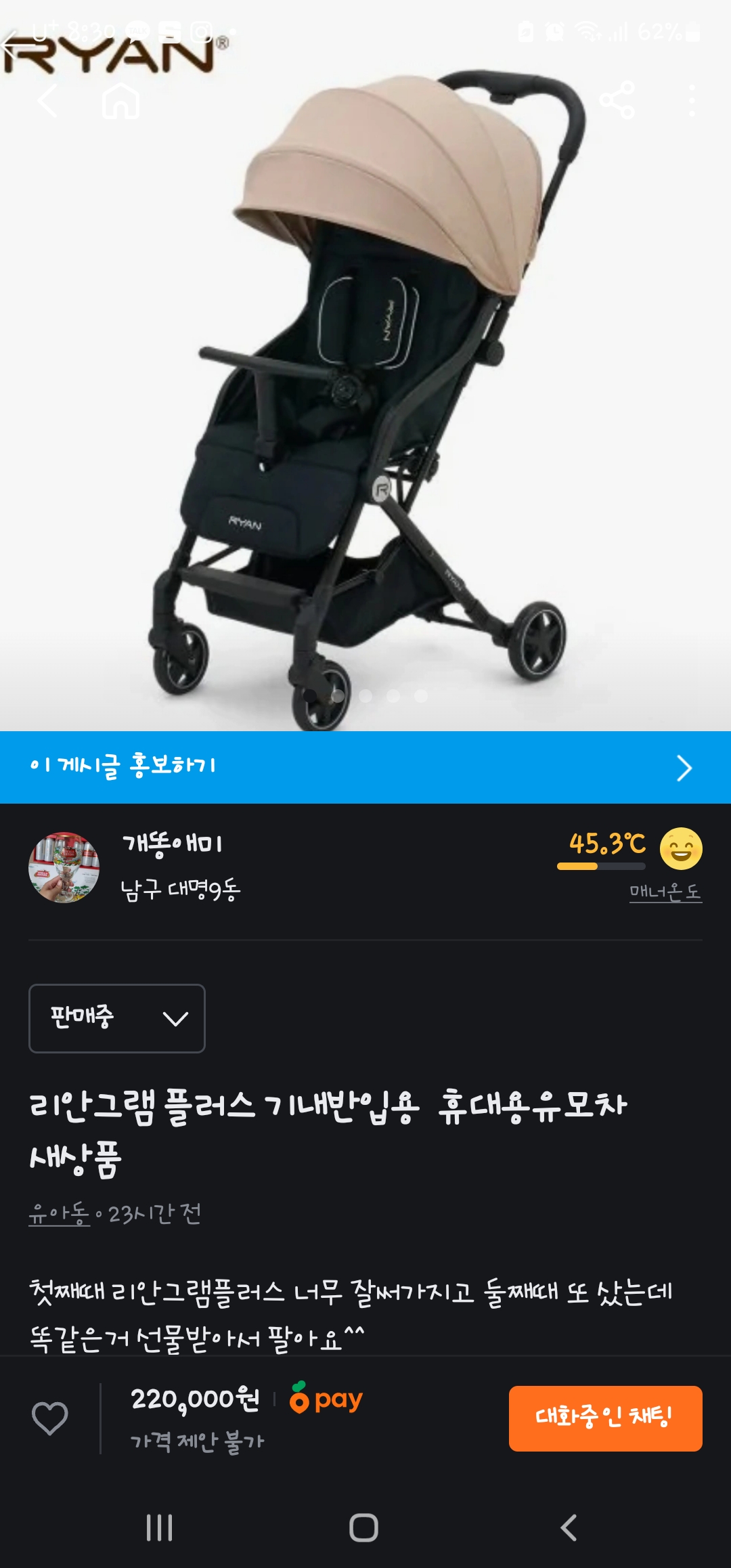The image size is (731, 1568).
Task: Open seller 개똥애미's profile
Action: coord(171,845)
